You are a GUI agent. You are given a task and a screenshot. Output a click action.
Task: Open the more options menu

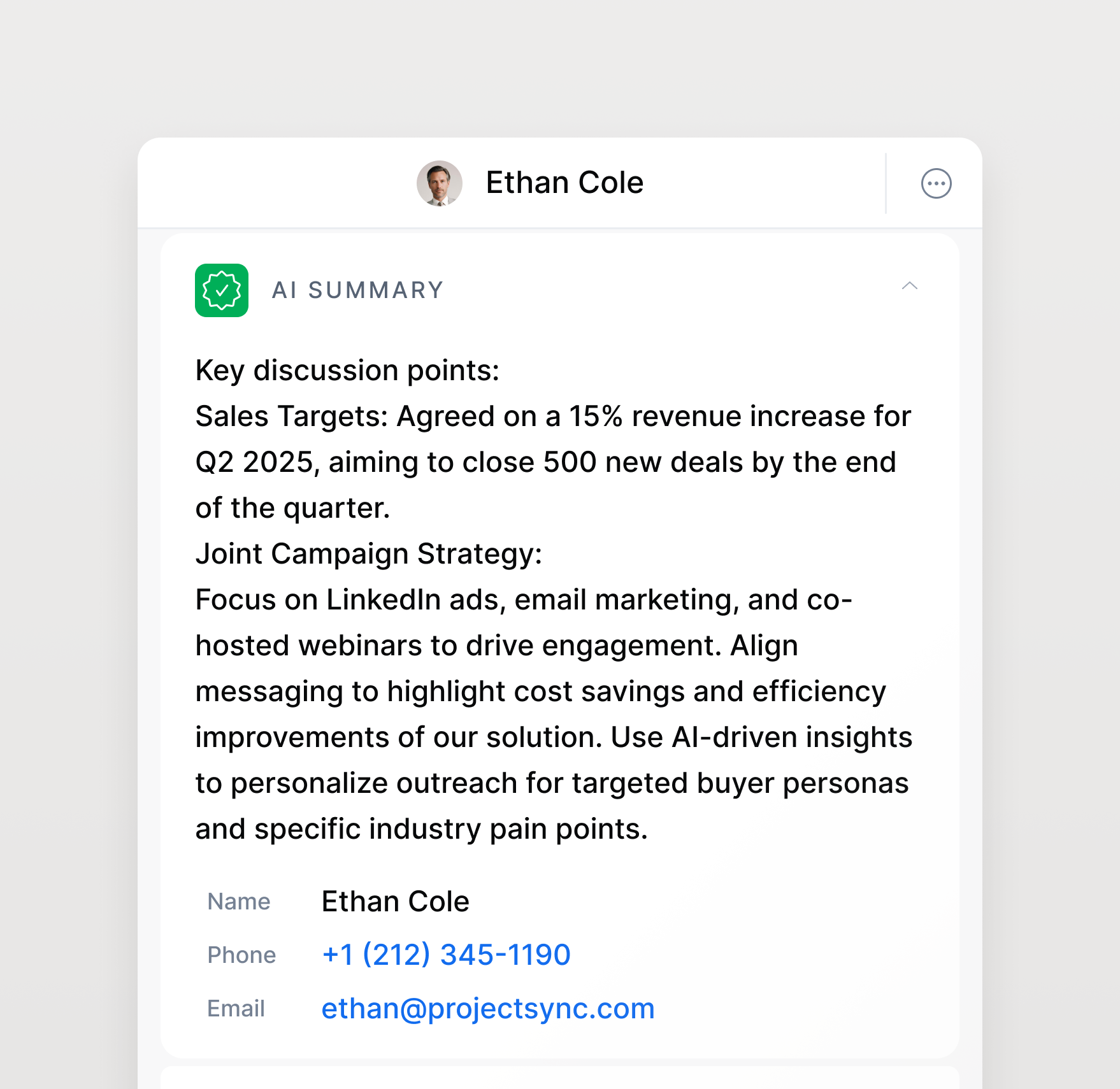point(936,184)
